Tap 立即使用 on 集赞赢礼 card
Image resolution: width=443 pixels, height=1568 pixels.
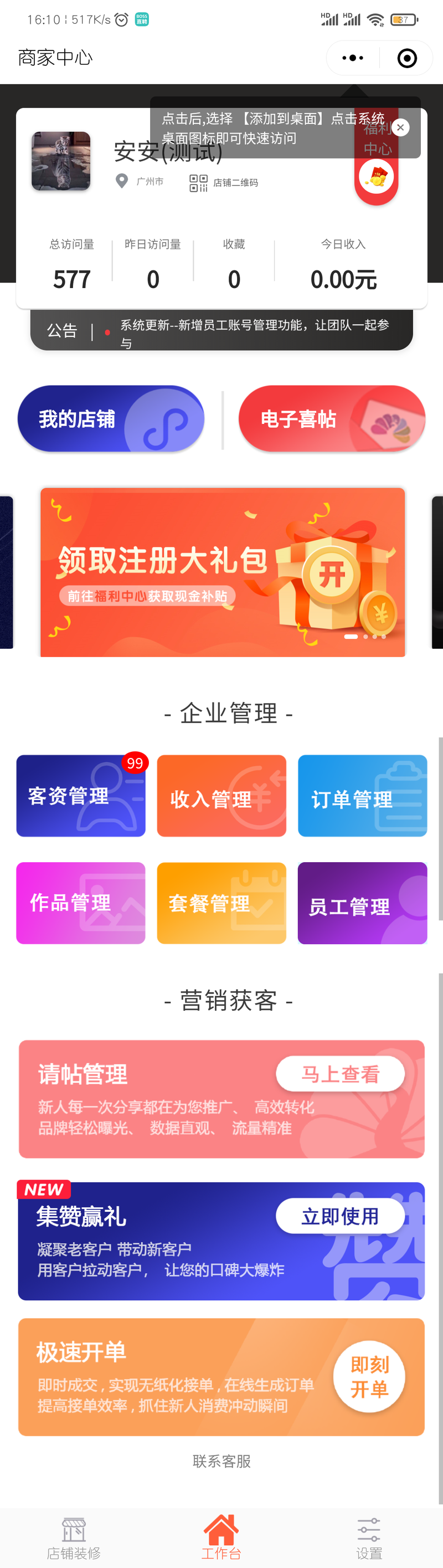(340, 1216)
